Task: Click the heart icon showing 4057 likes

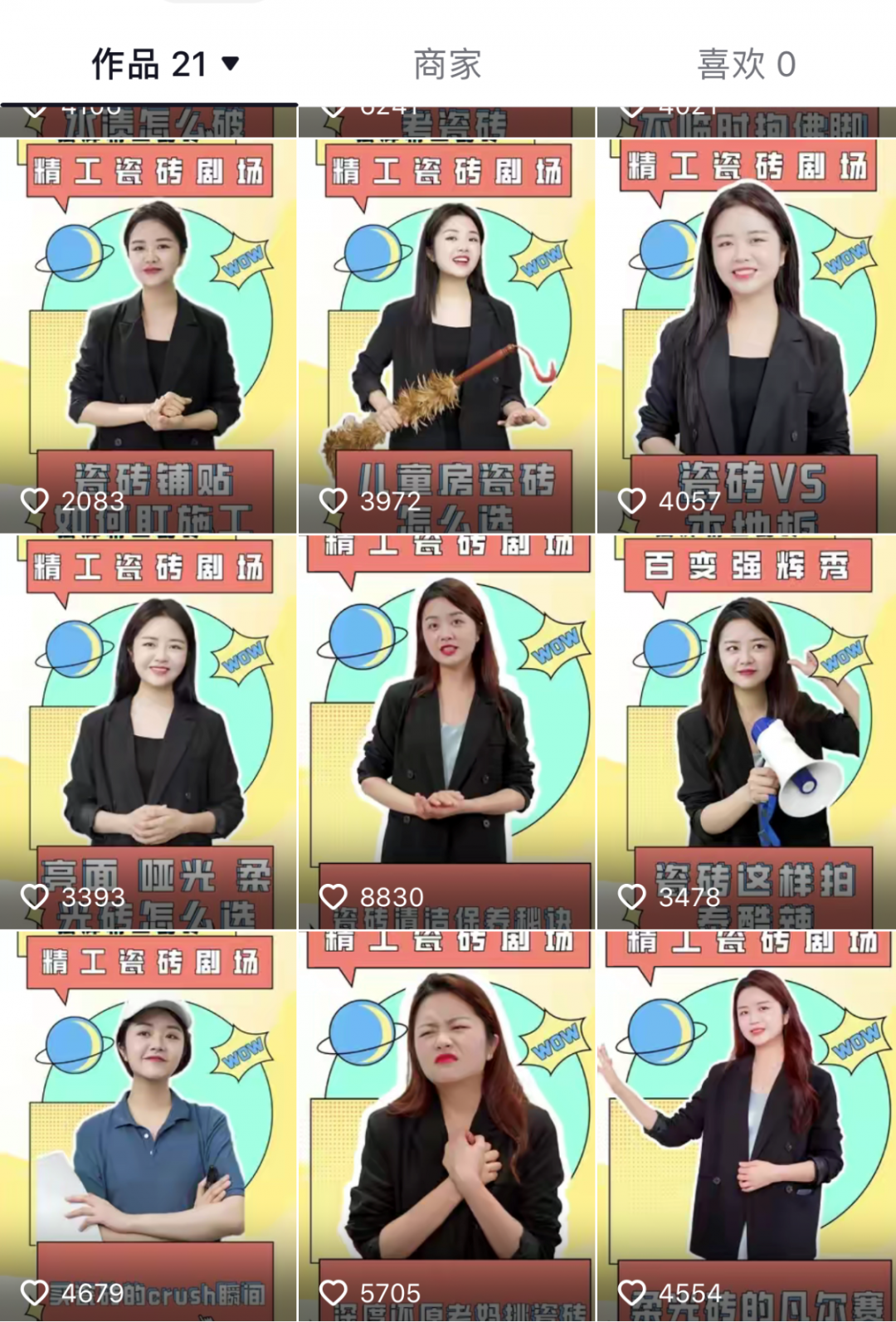Action: (633, 500)
